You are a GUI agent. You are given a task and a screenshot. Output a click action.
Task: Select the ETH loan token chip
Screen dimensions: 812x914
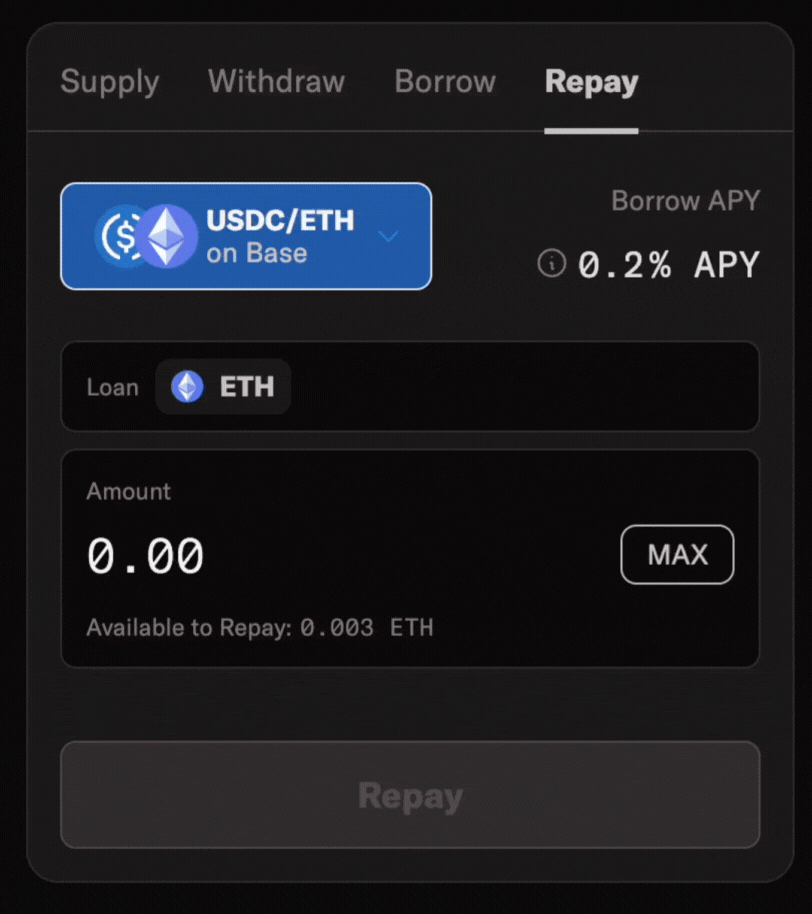223,387
